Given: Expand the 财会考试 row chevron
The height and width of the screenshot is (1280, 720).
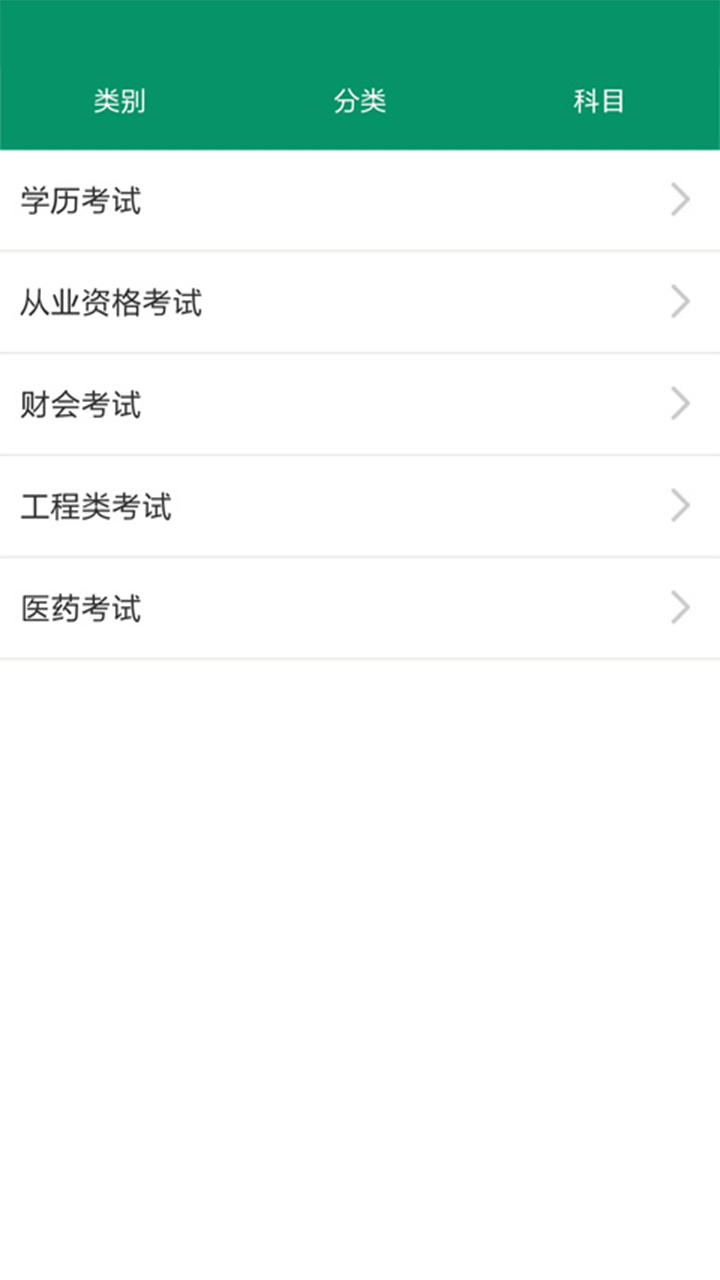Looking at the screenshot, I should click(681, 404).
